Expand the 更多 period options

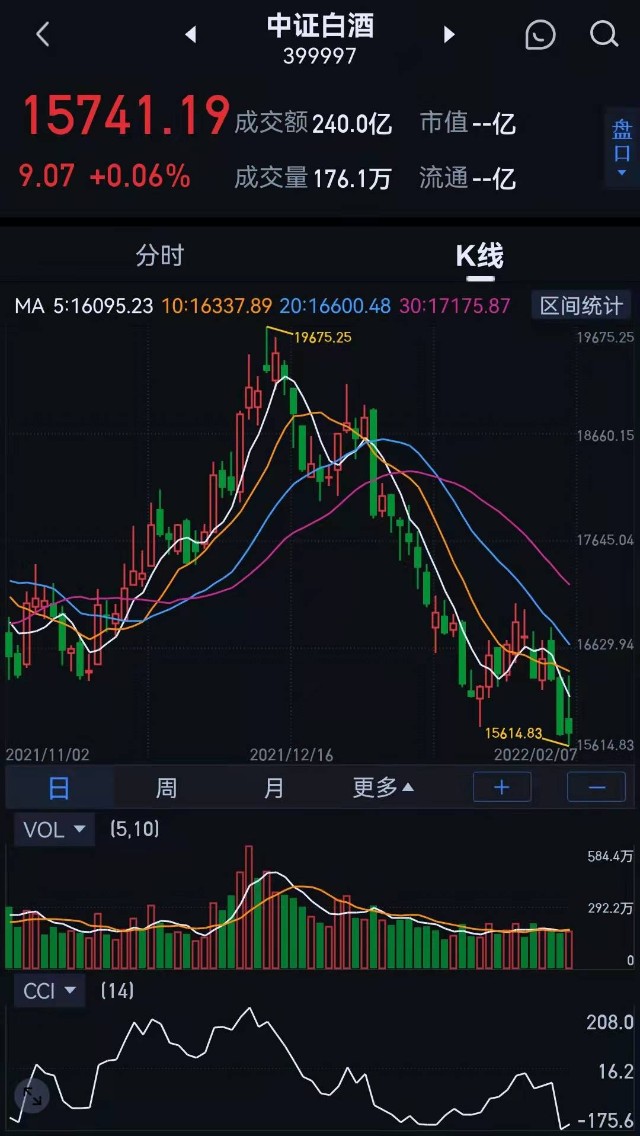point(383,788)
